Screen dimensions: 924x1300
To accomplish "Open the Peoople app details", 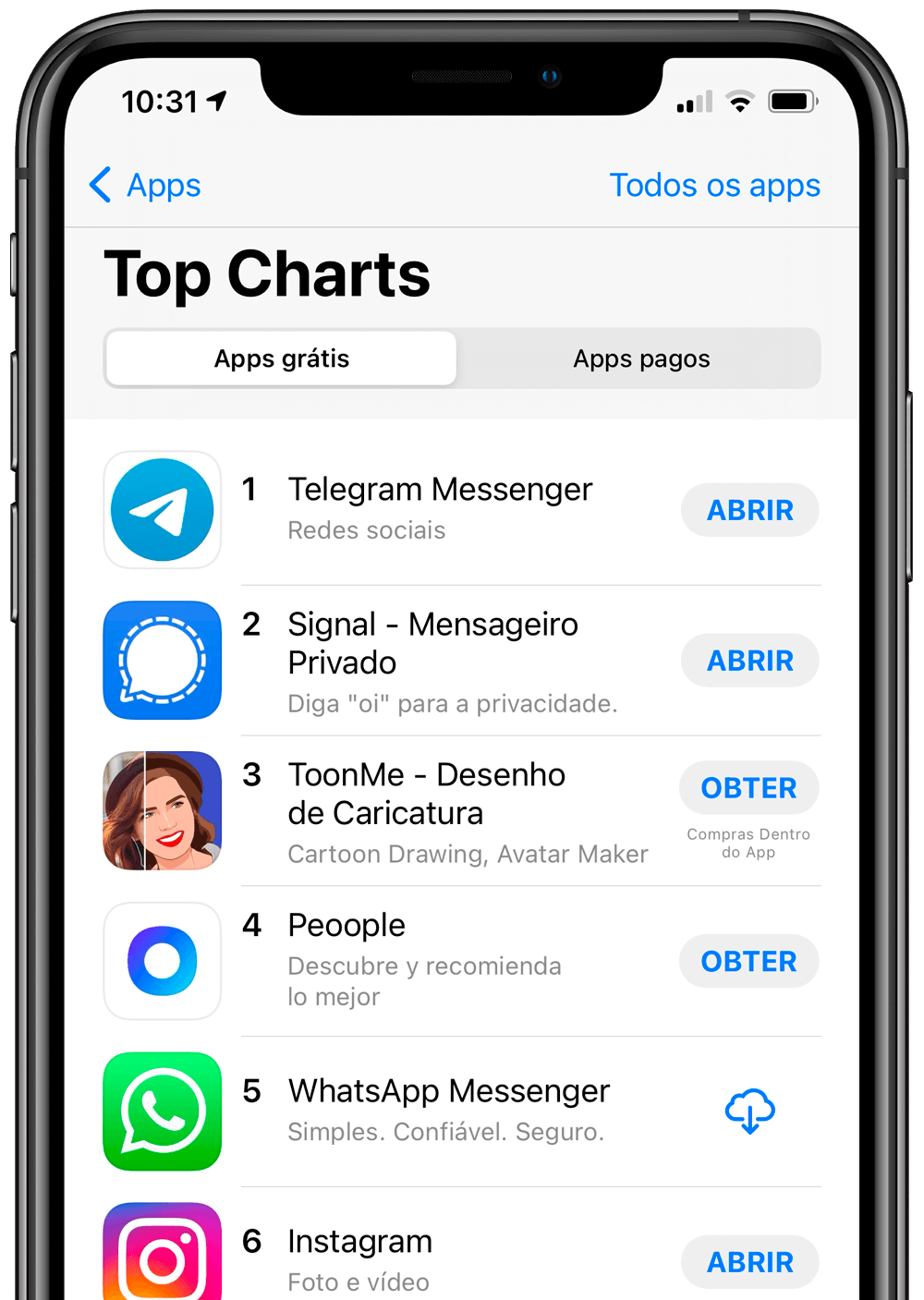I will [346, 926].
